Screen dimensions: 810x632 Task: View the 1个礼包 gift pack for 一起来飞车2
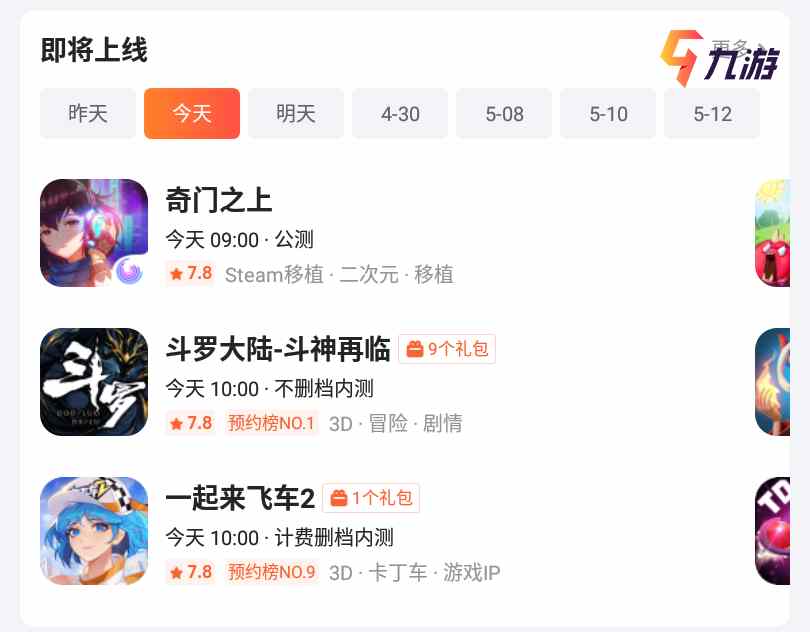[x=371, y=498]
